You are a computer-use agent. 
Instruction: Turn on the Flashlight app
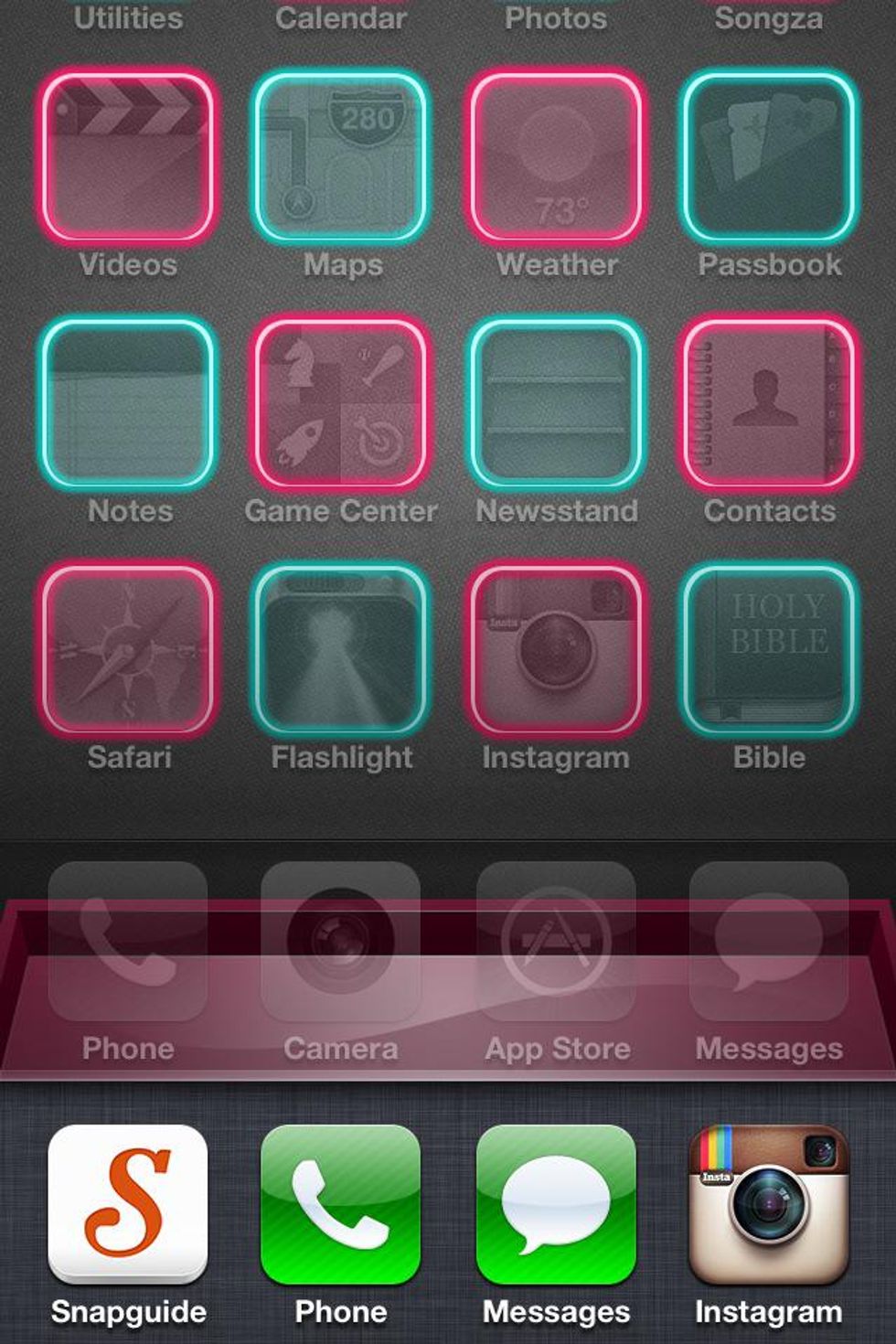pyautogui.click(x=341, y=649)
